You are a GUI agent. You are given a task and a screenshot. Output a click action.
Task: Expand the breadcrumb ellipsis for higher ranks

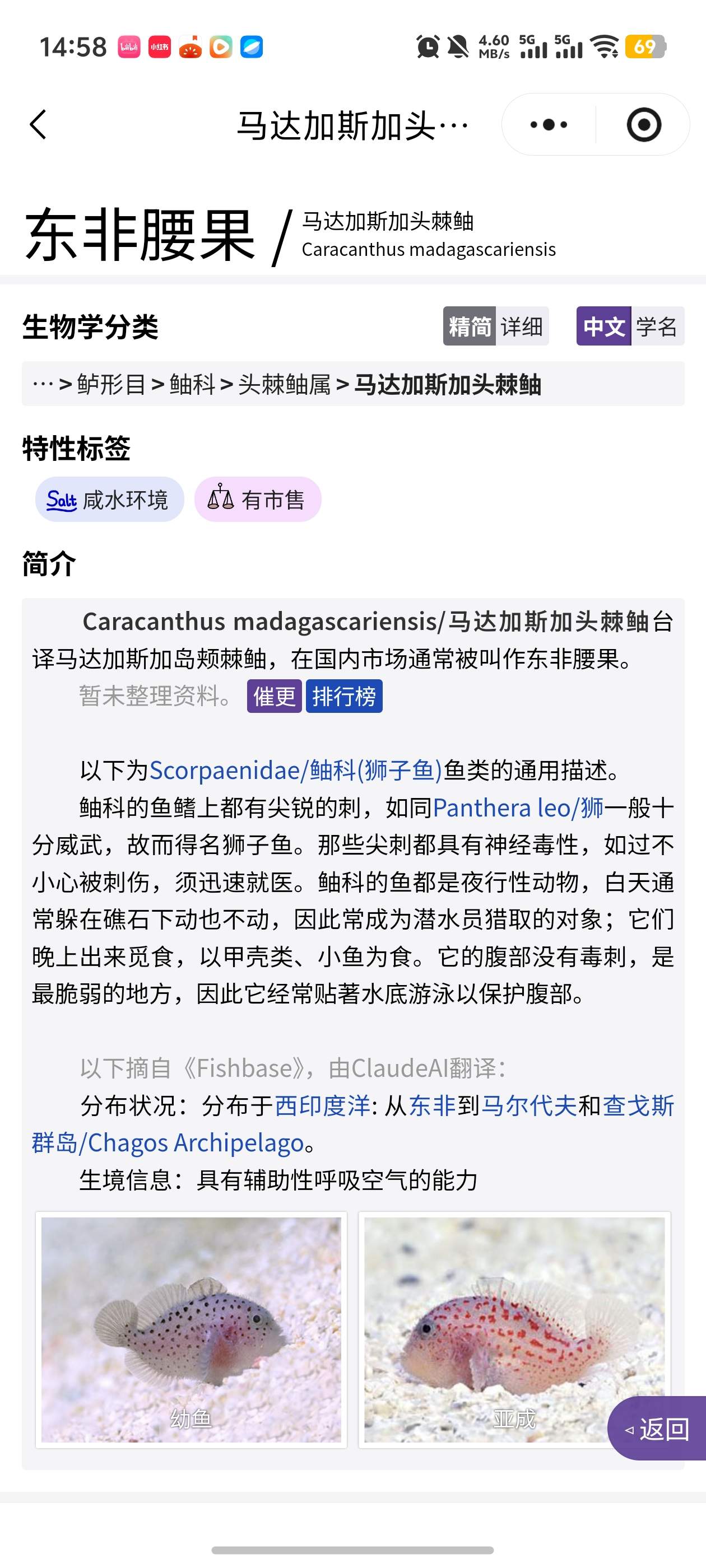43,385
